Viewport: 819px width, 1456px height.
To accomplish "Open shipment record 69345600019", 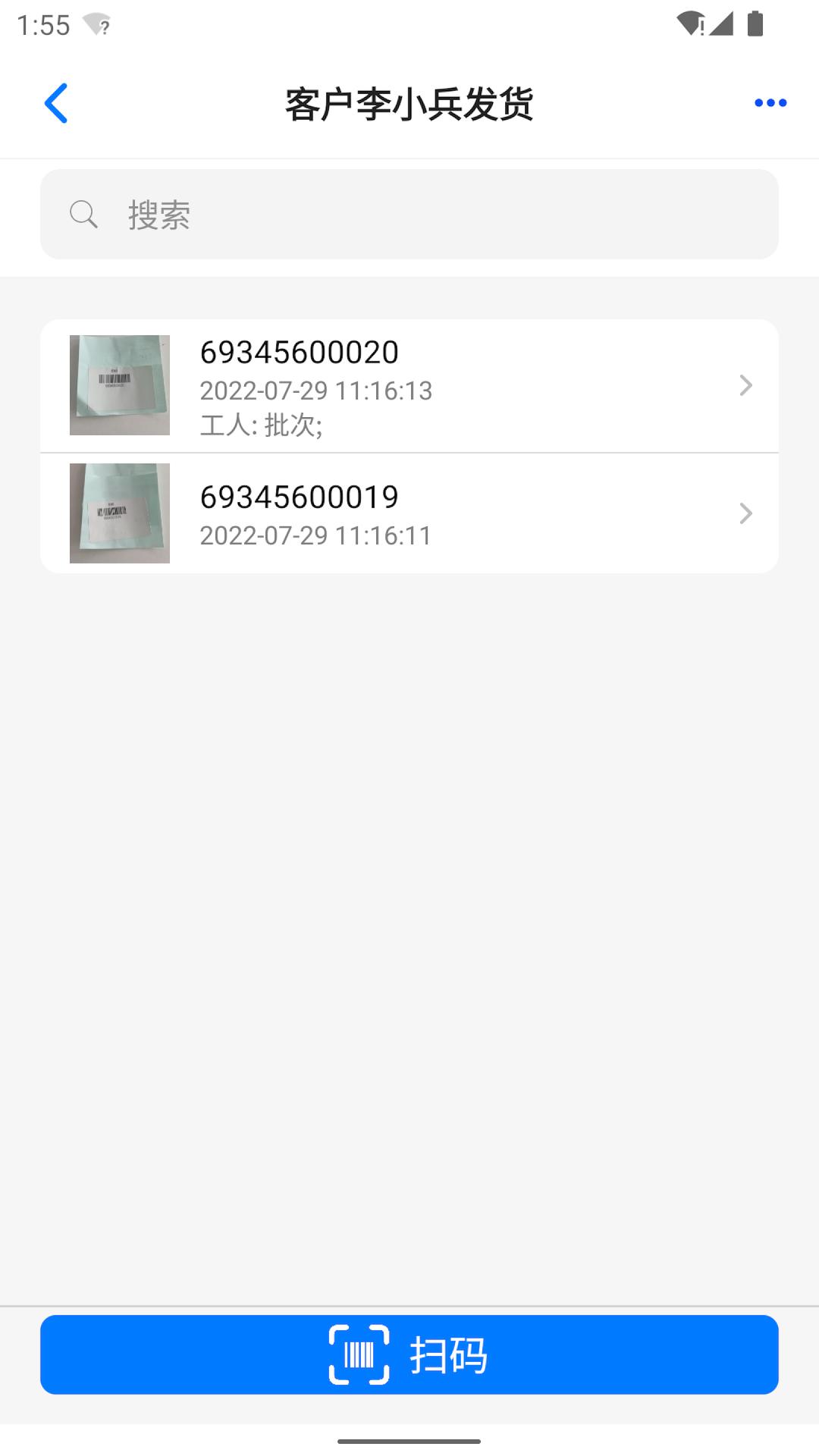I will point(409,514).
